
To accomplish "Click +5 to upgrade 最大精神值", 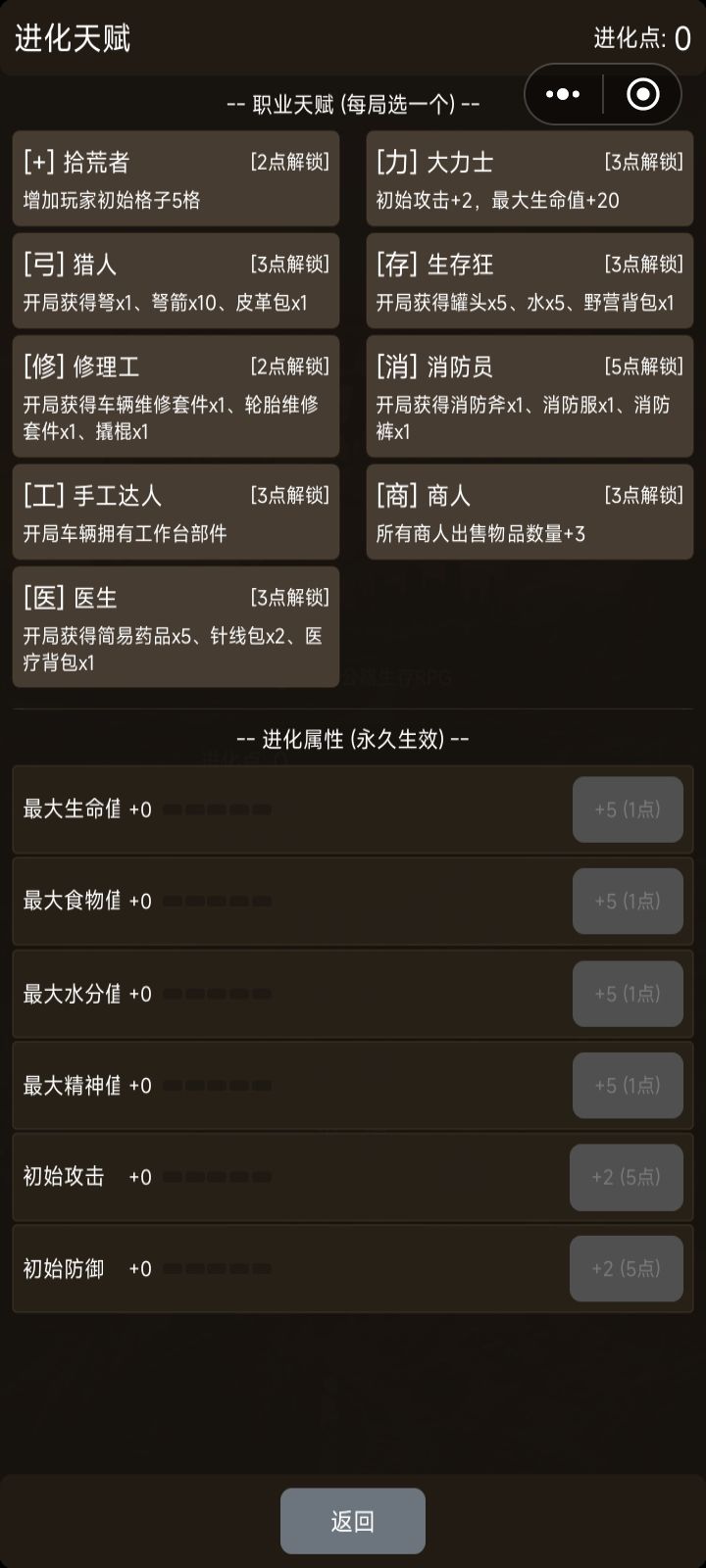I will (629, 1085).
